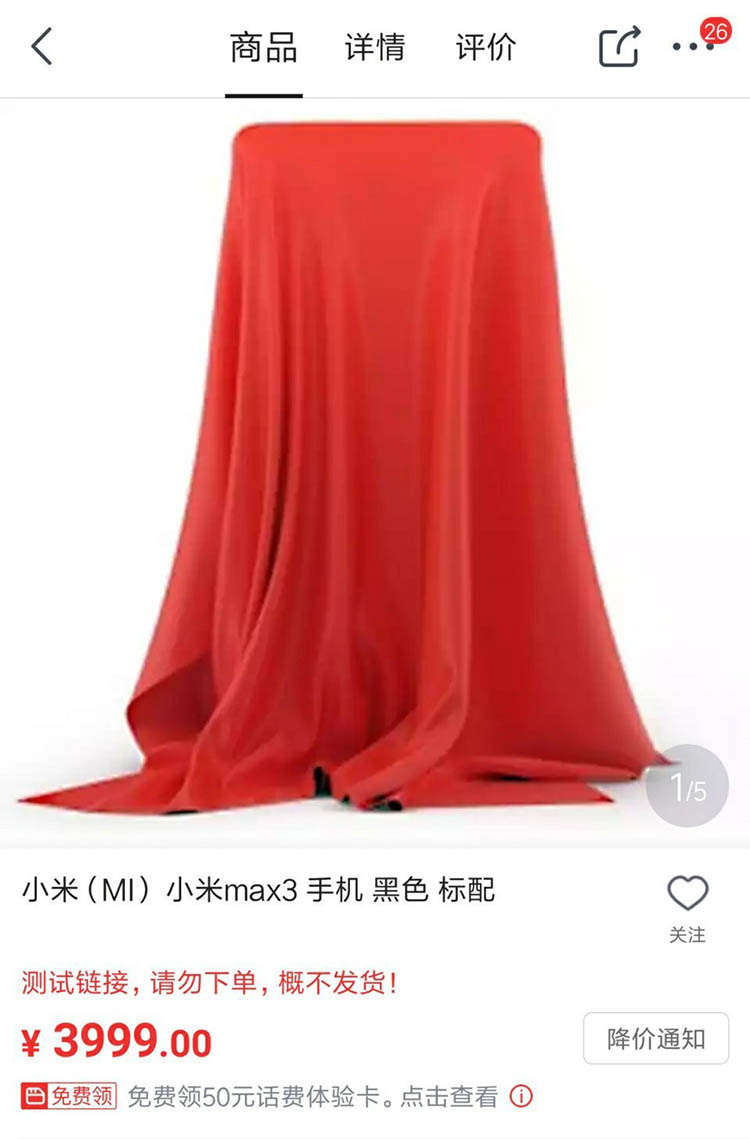
Task: View the 免费领50元话费体验卡 offer
Action: [312, 1096]
